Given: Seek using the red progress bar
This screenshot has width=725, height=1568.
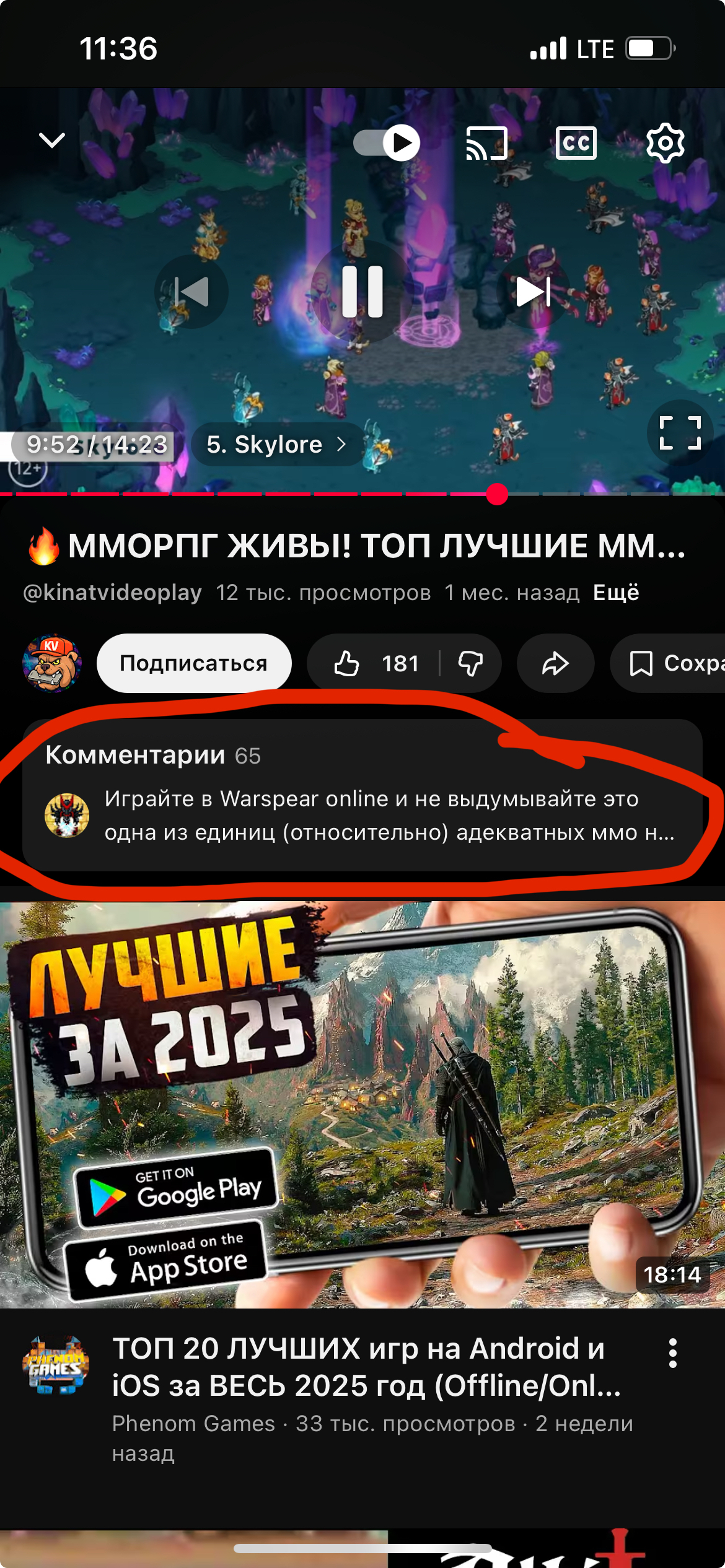Looking at the screenshot, I should click(497, 494).
